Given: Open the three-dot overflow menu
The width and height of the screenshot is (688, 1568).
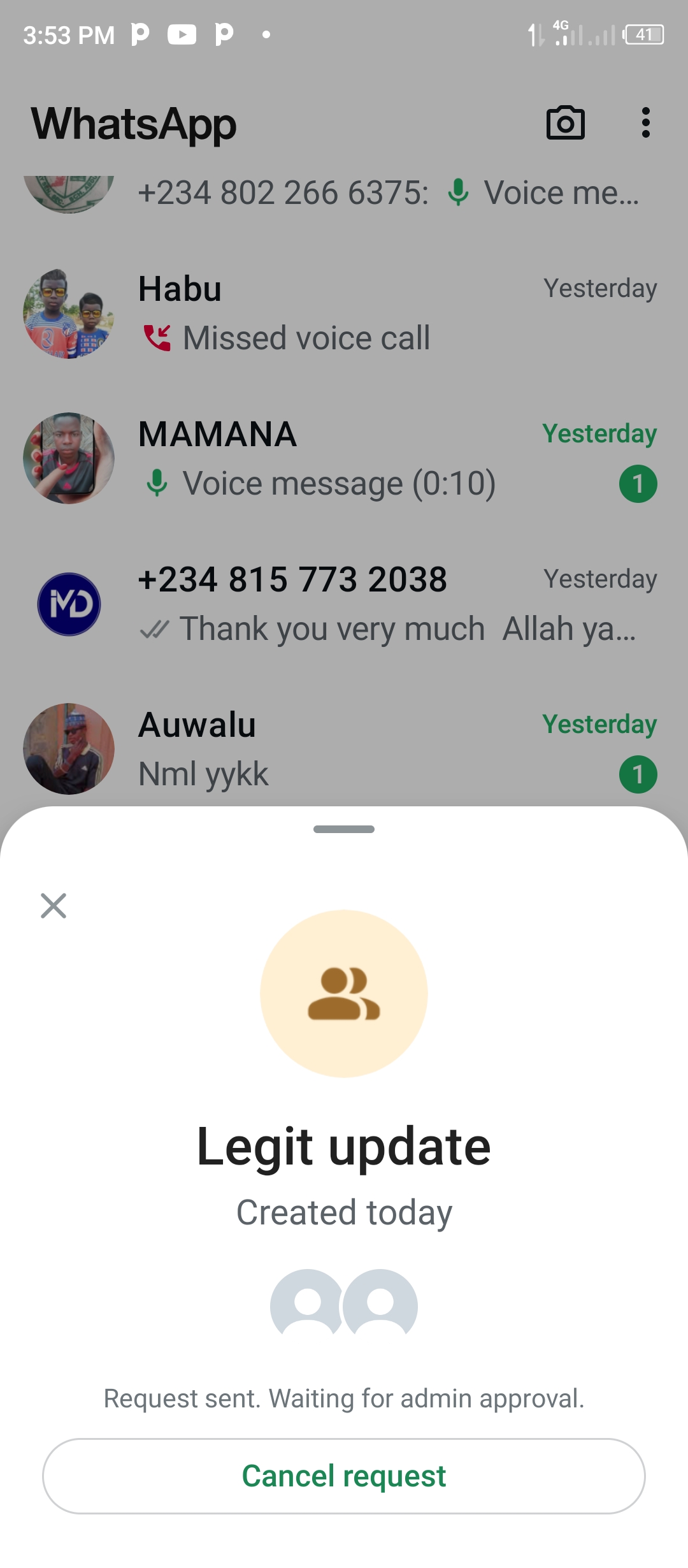Looking at the screenshot, I should pos(645,122).
